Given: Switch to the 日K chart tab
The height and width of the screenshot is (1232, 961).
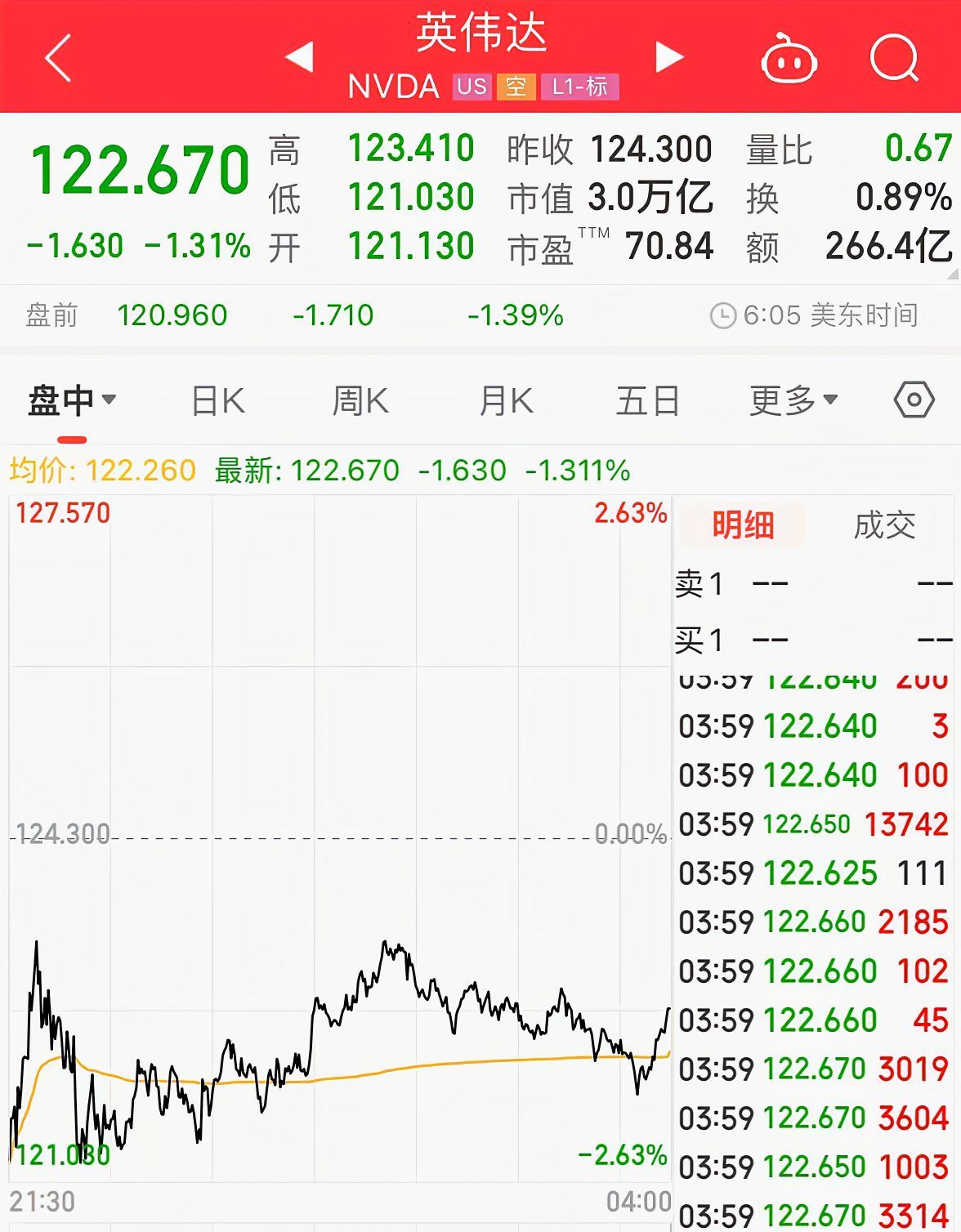Looking at the screenshot, I should [x=217, y=401].
